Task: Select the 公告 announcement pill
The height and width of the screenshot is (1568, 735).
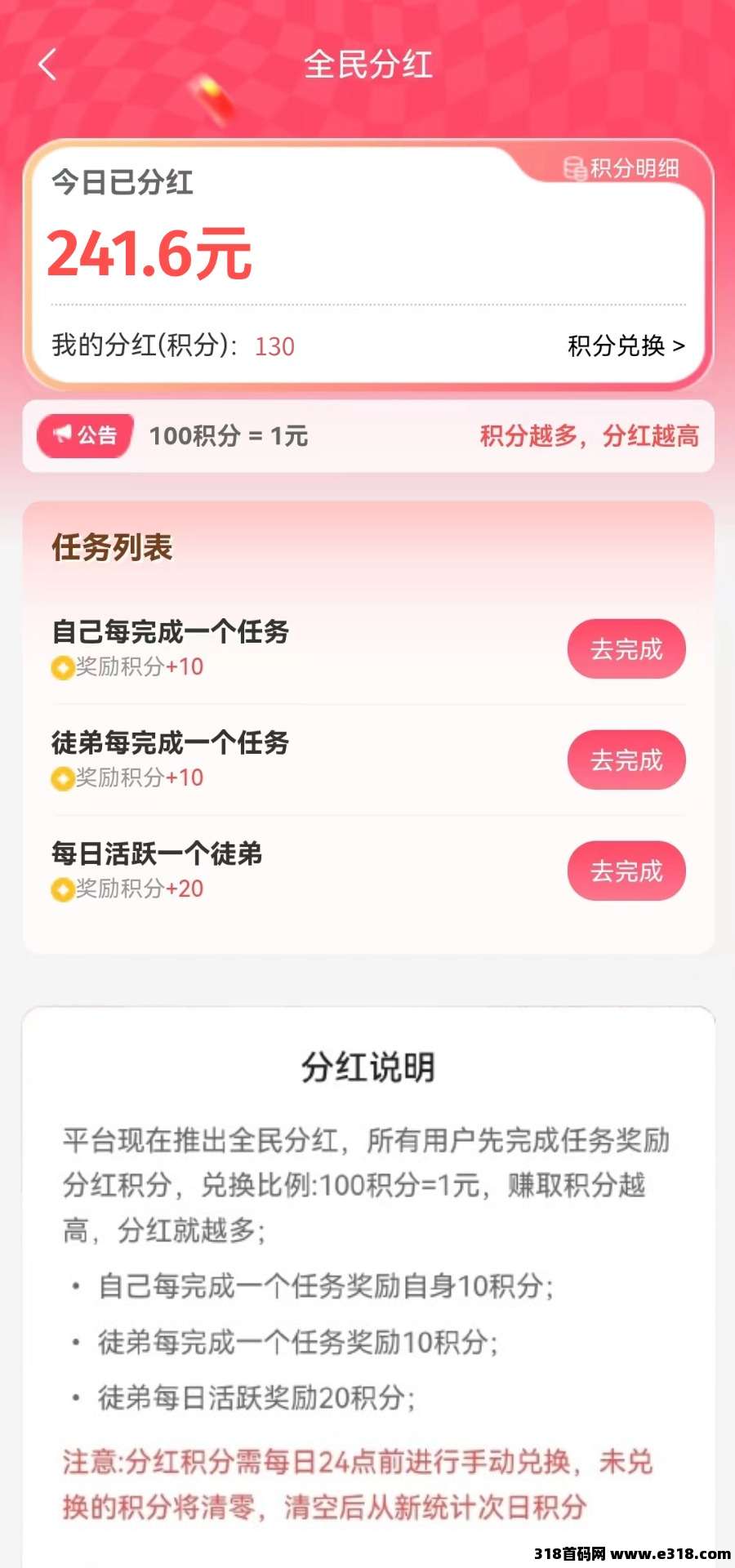Action: click(84, 435)
